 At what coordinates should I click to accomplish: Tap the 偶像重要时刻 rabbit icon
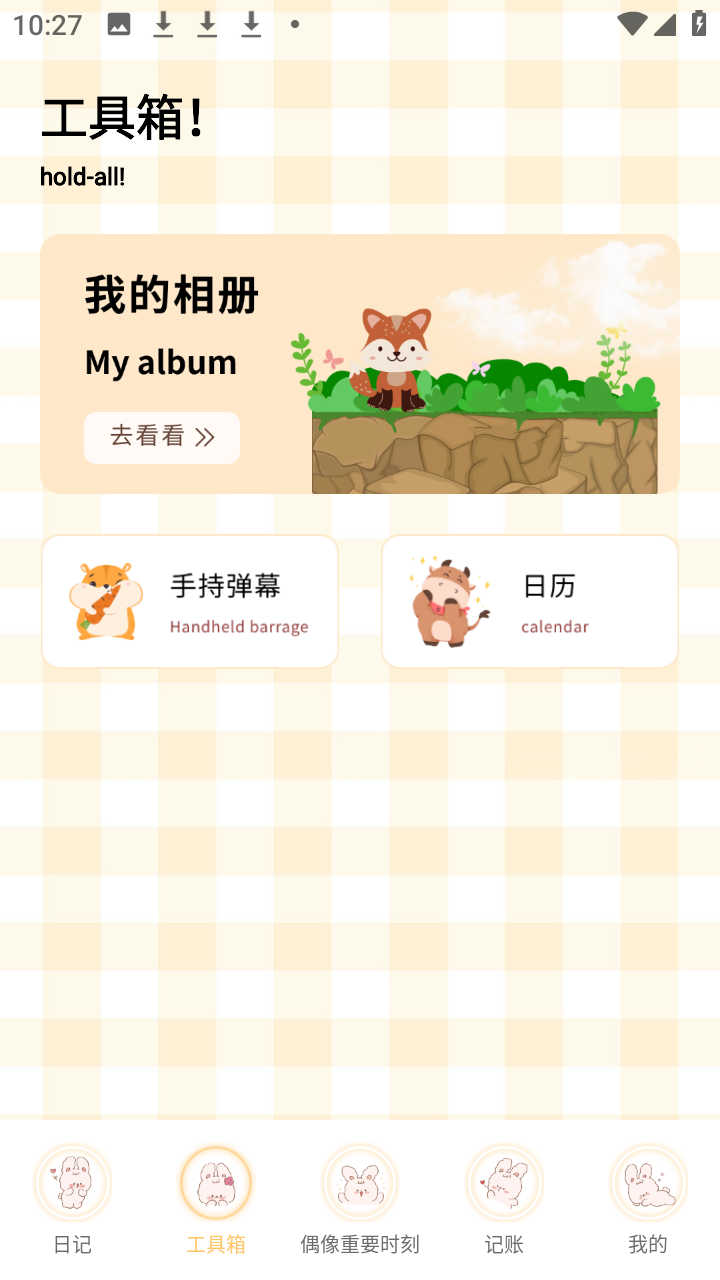[x=360, y=1182]
